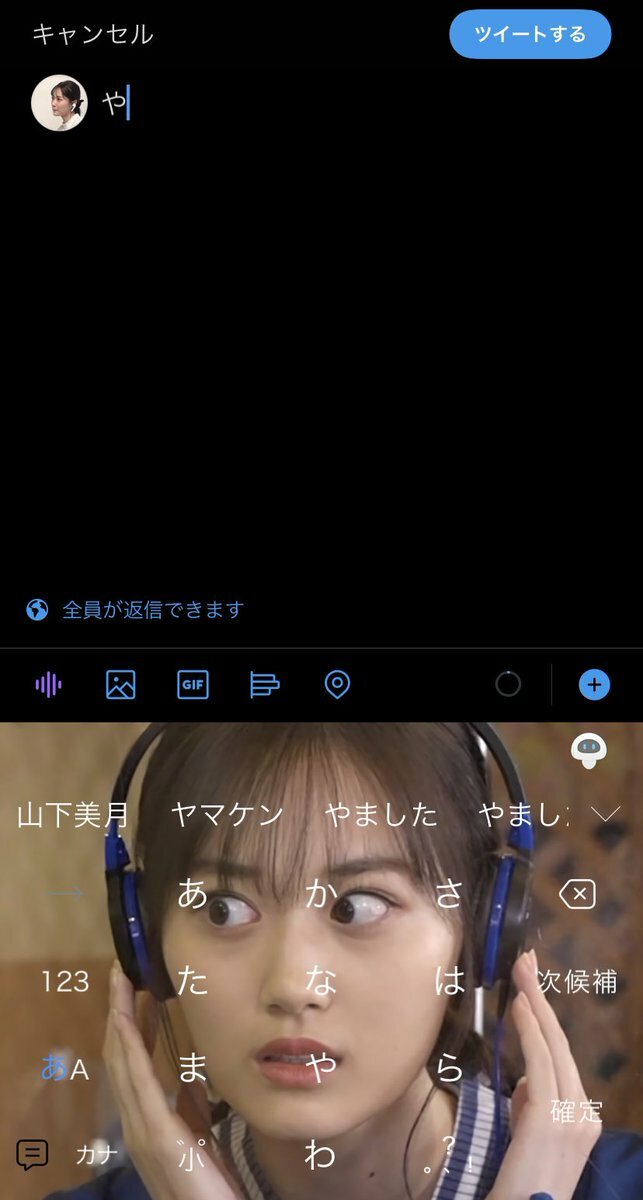This screenshot has width=643, height=1200.
Task: Add a GIF to the tweet
Action: click(192, 685)
